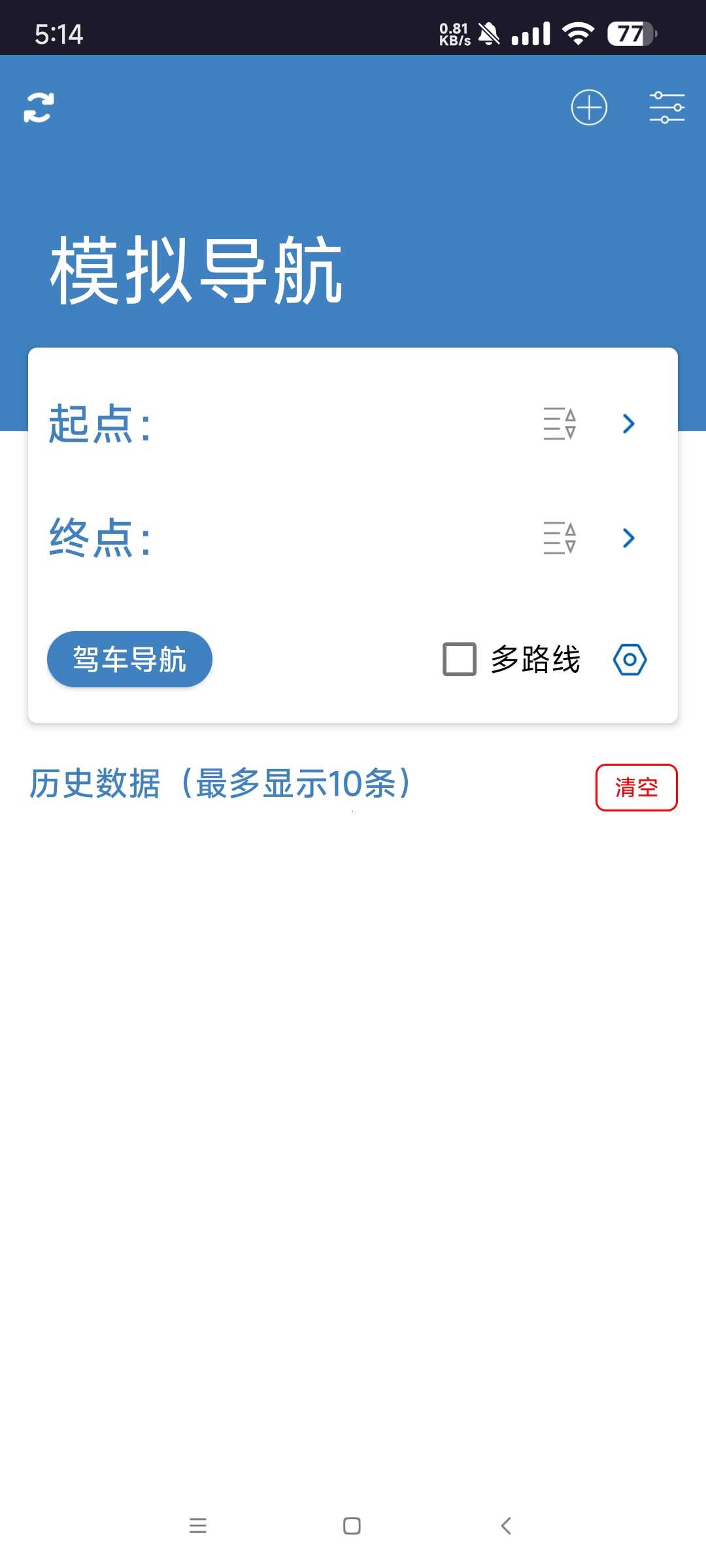Tap the chevron arrow next to 终点

coord(628,538)
